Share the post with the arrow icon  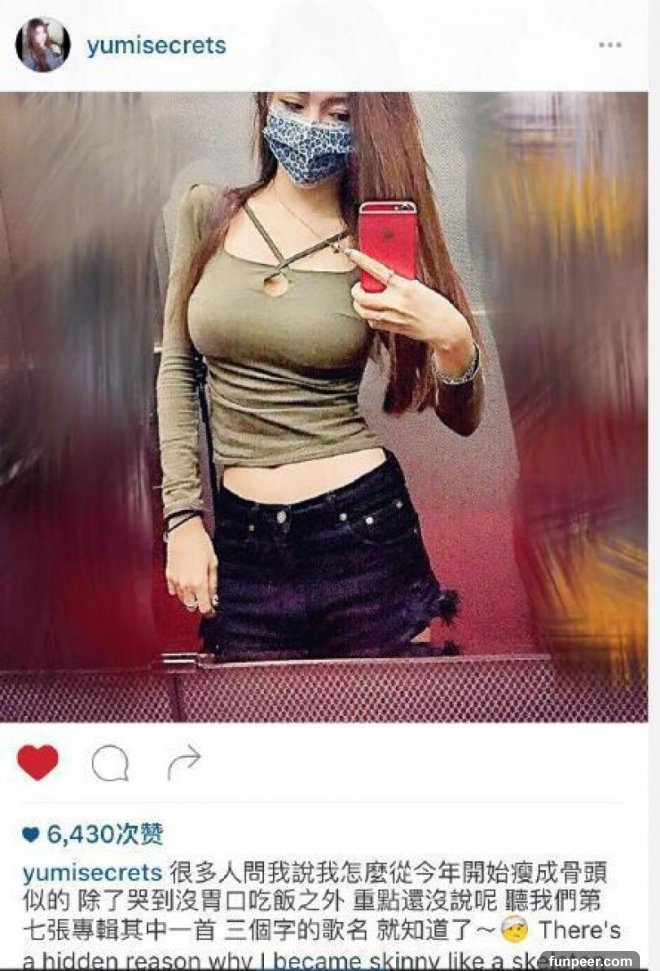point(183,763)
